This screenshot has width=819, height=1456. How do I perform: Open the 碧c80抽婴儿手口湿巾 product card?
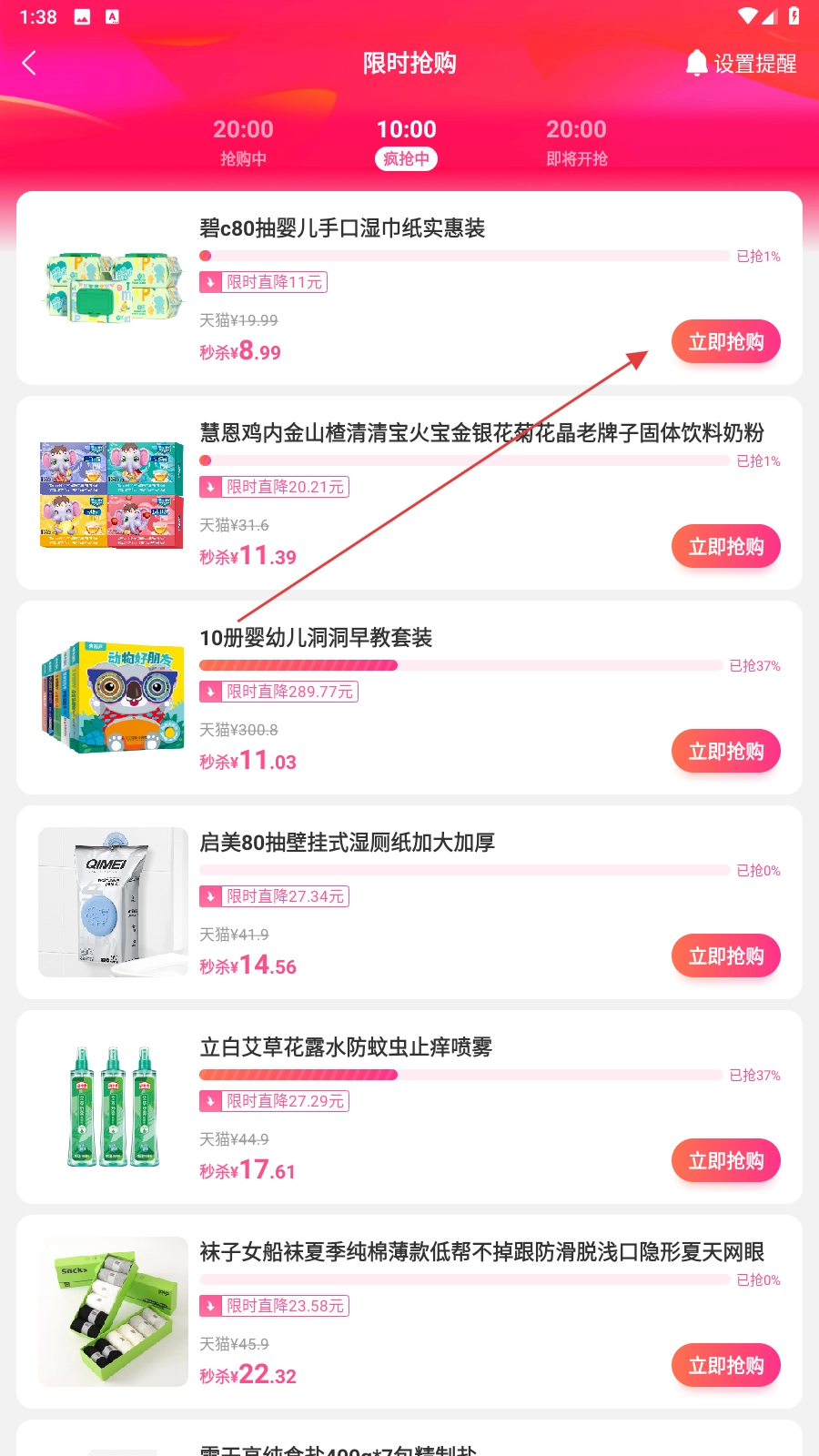click(x=342, y=228)
